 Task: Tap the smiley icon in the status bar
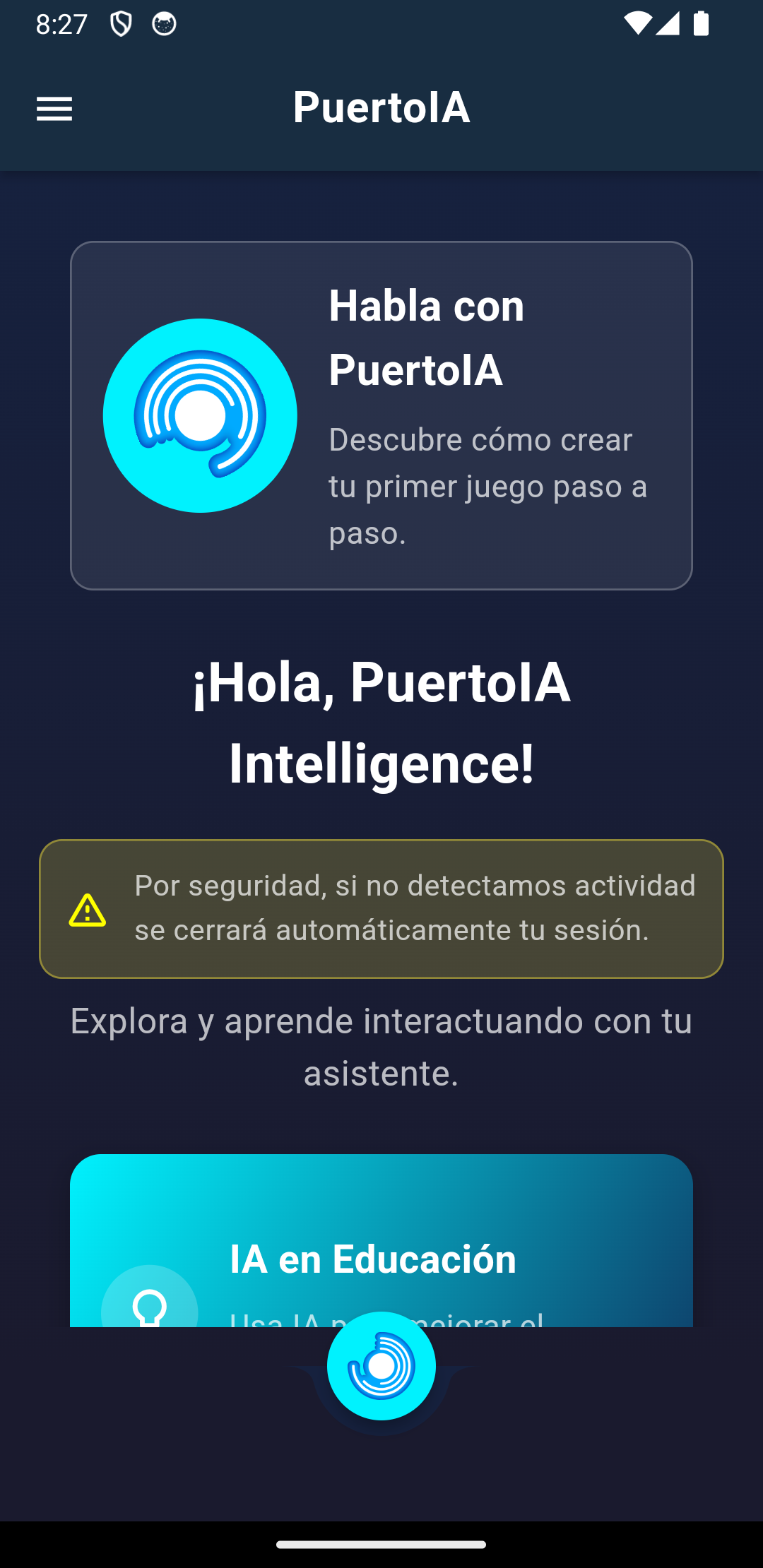point(165,23)
